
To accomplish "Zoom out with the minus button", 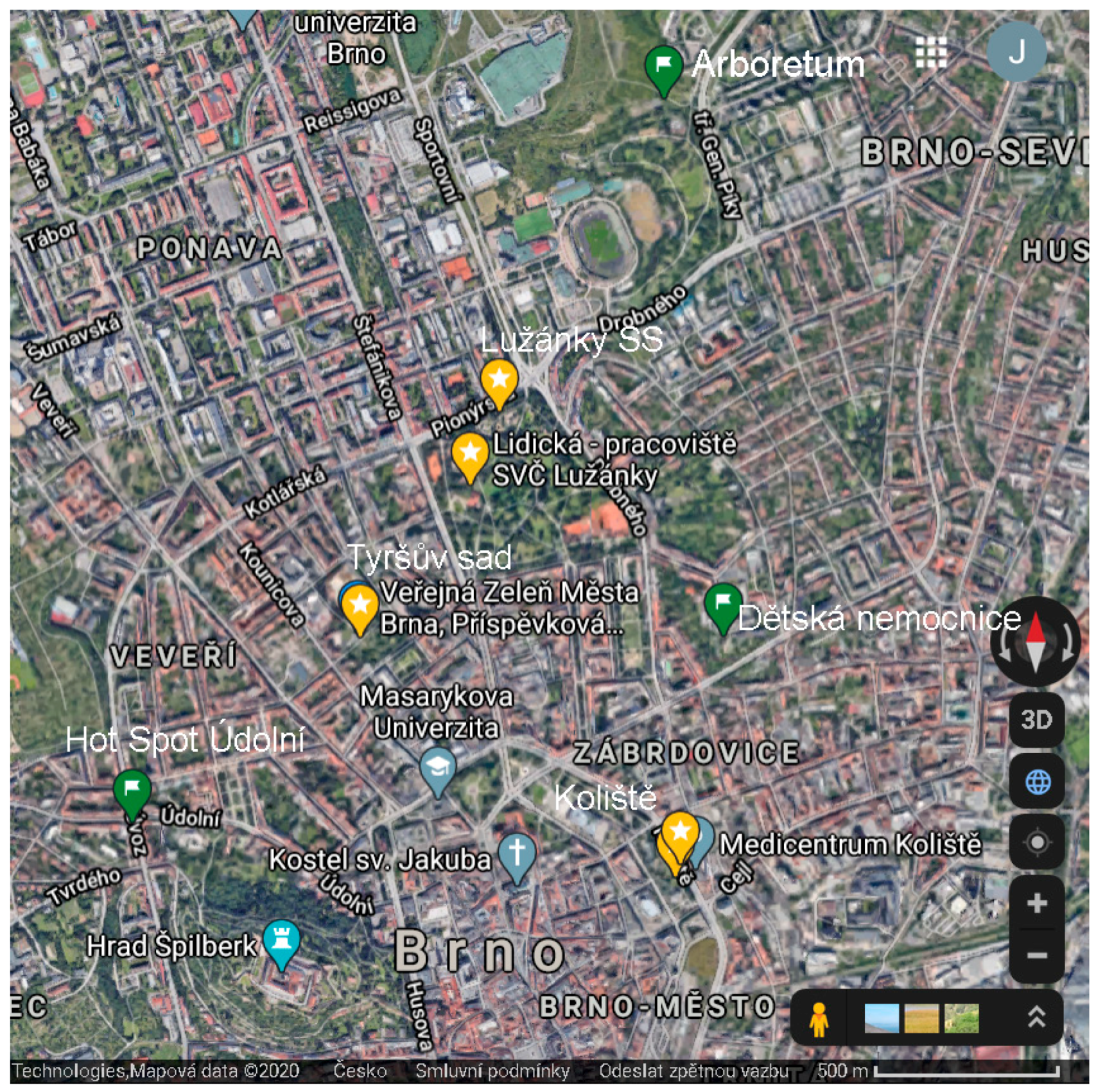I will [1037, 955].
